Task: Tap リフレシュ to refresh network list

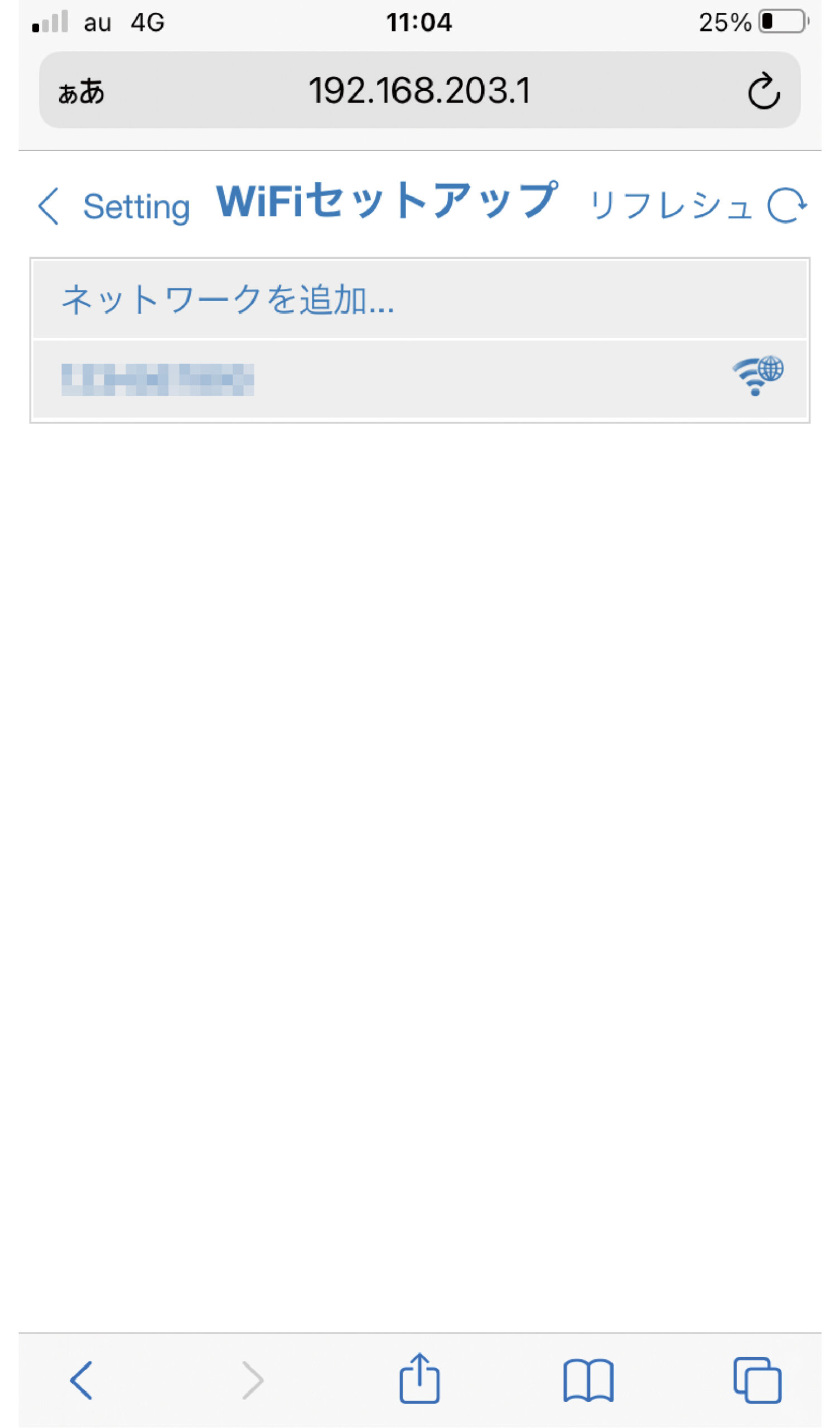Action: coord(698,205)
